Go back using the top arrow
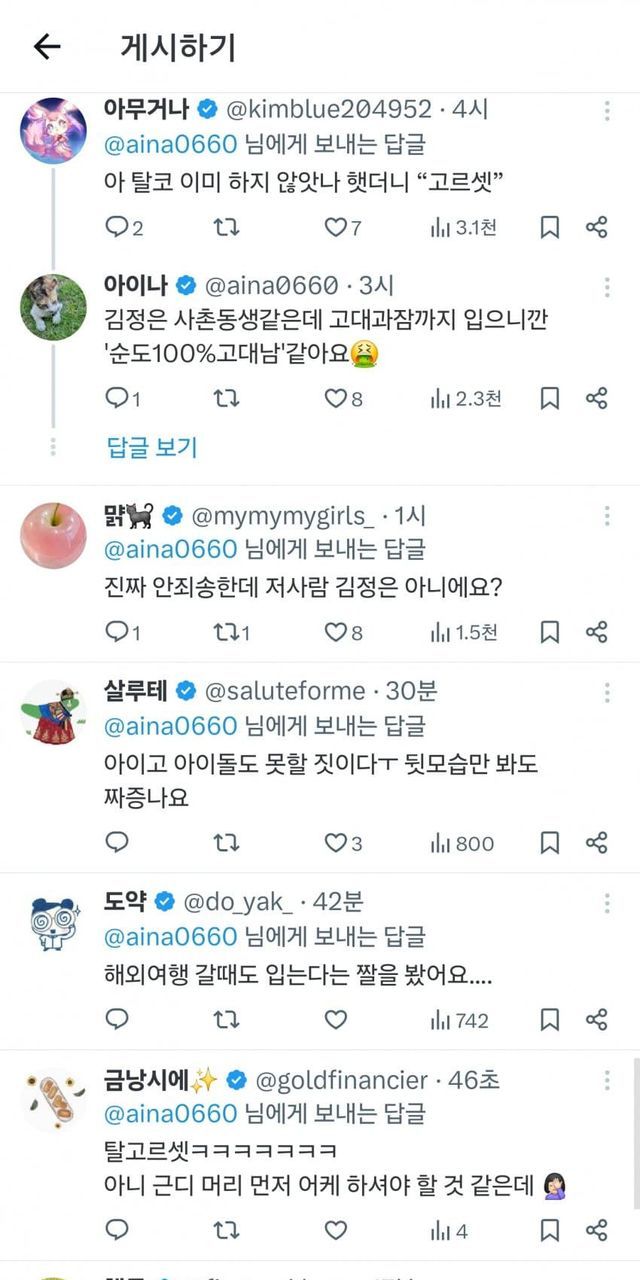Viewport: 640px width, 1280px height. (47, 47)
